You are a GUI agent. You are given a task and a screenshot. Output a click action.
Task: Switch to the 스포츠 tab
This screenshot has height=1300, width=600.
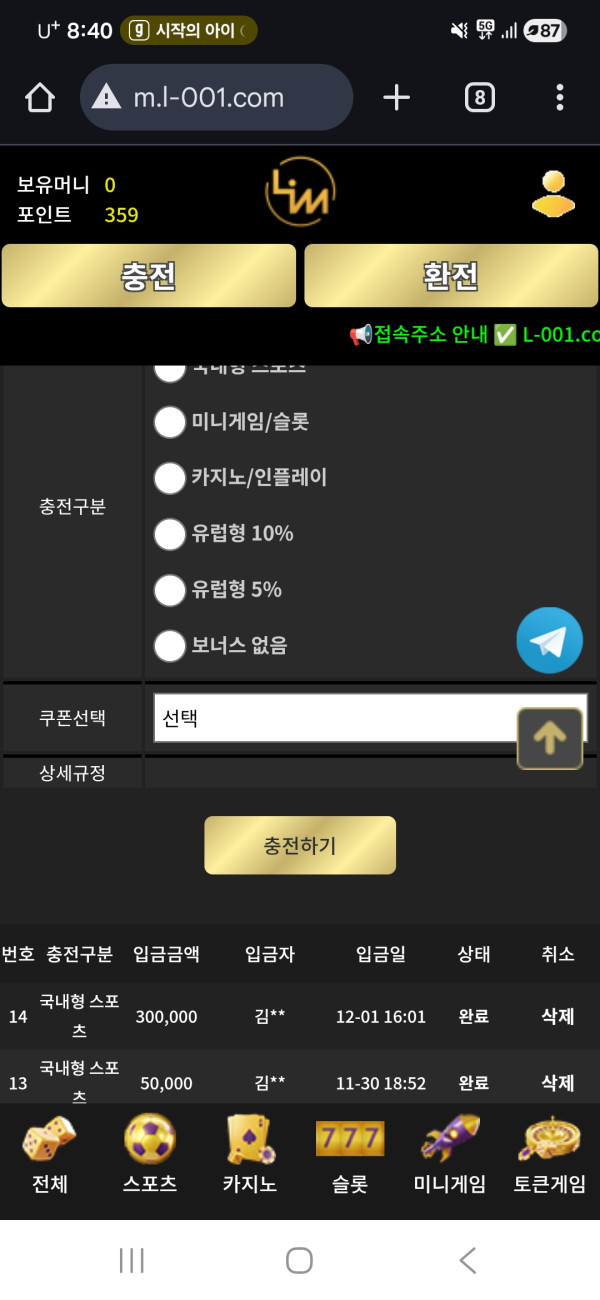point(150,1155)
